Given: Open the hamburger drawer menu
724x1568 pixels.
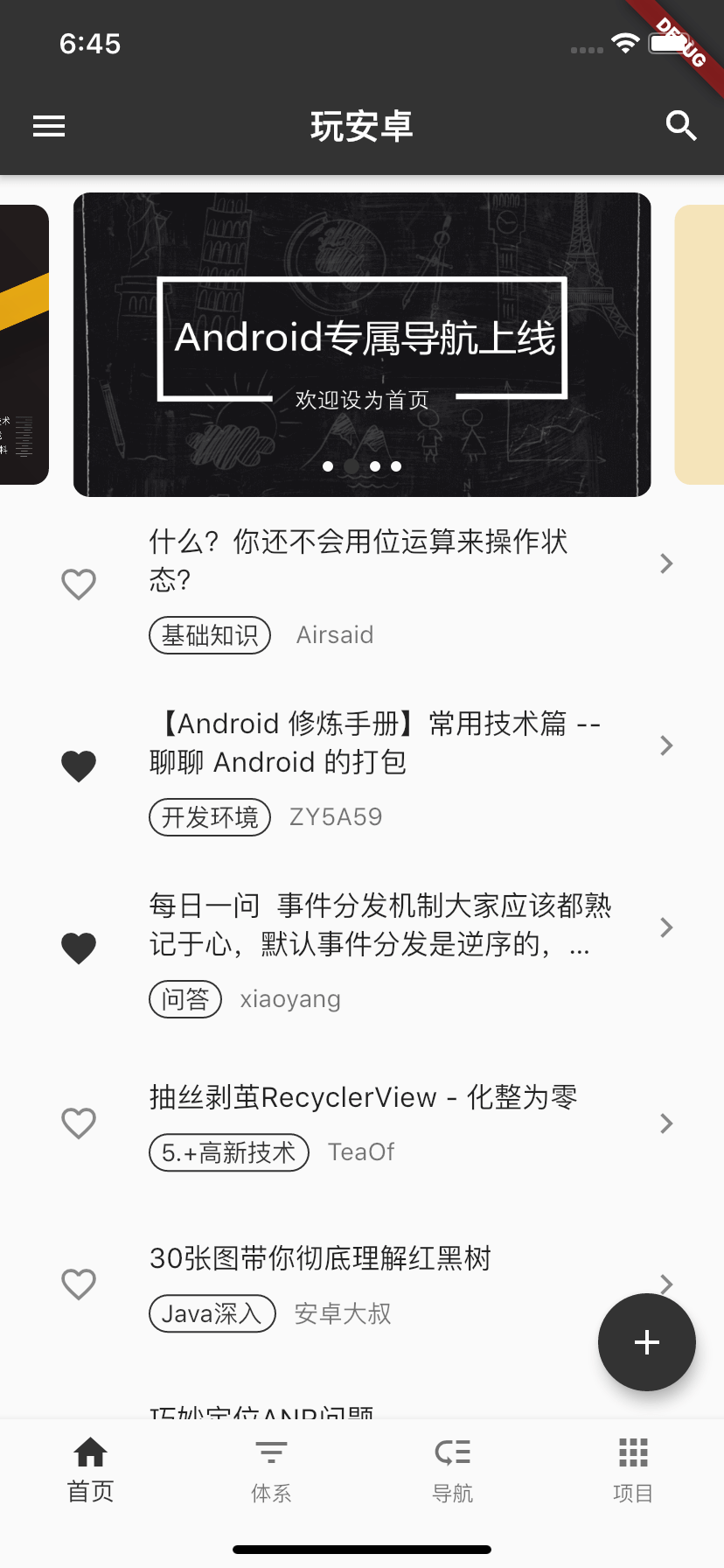Looking at the screenshot, I should click(49, 126).
